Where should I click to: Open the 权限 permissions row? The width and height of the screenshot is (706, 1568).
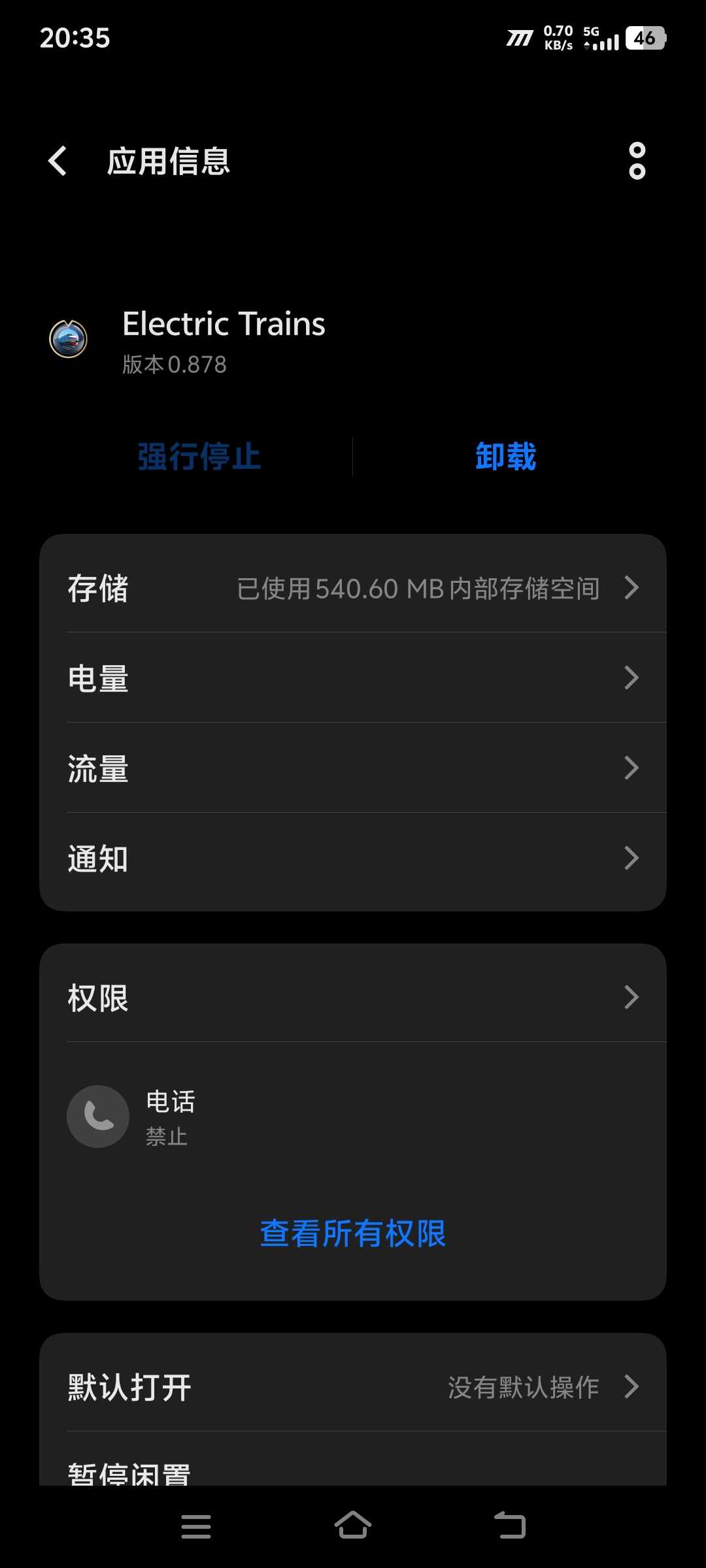click(353, 997)
